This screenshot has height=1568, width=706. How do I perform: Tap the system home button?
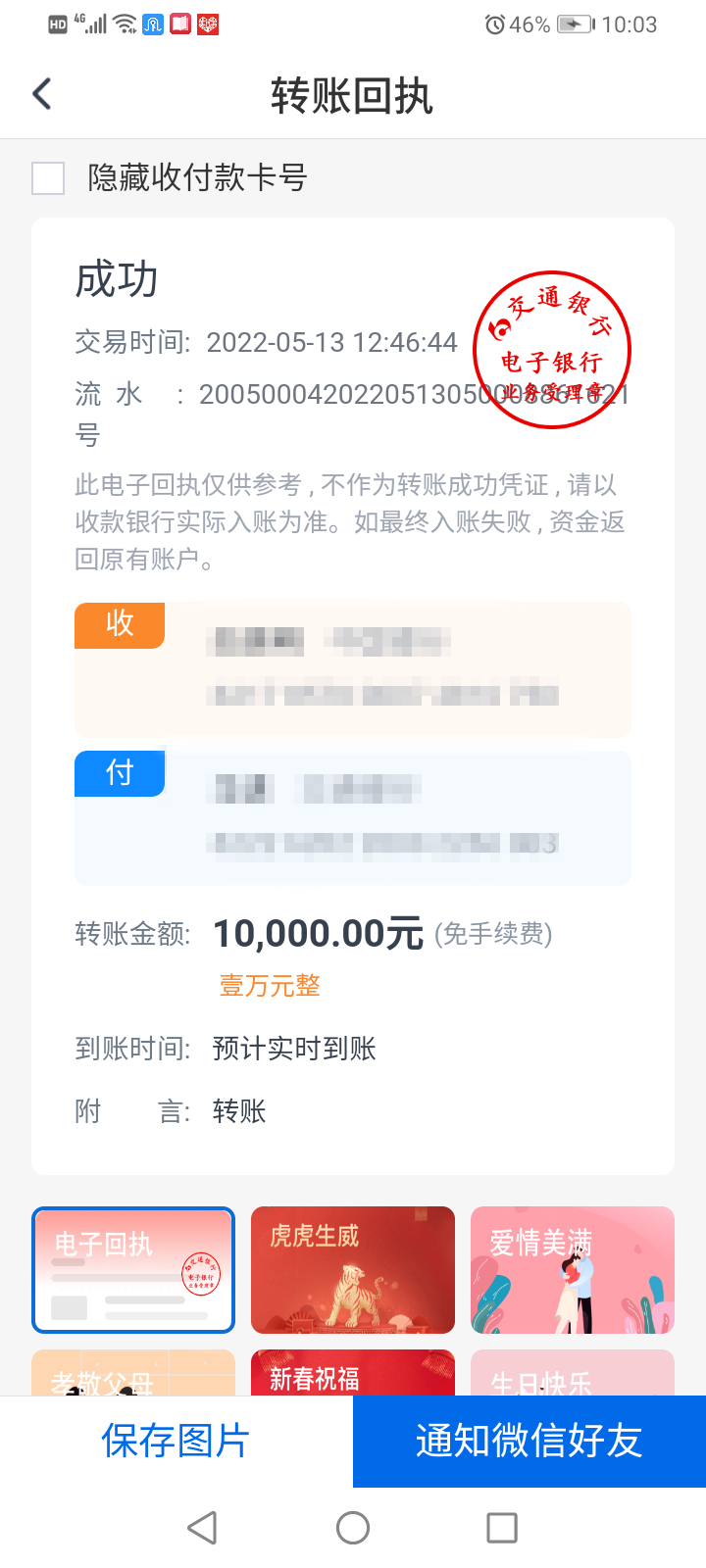tap(353, 1527)
